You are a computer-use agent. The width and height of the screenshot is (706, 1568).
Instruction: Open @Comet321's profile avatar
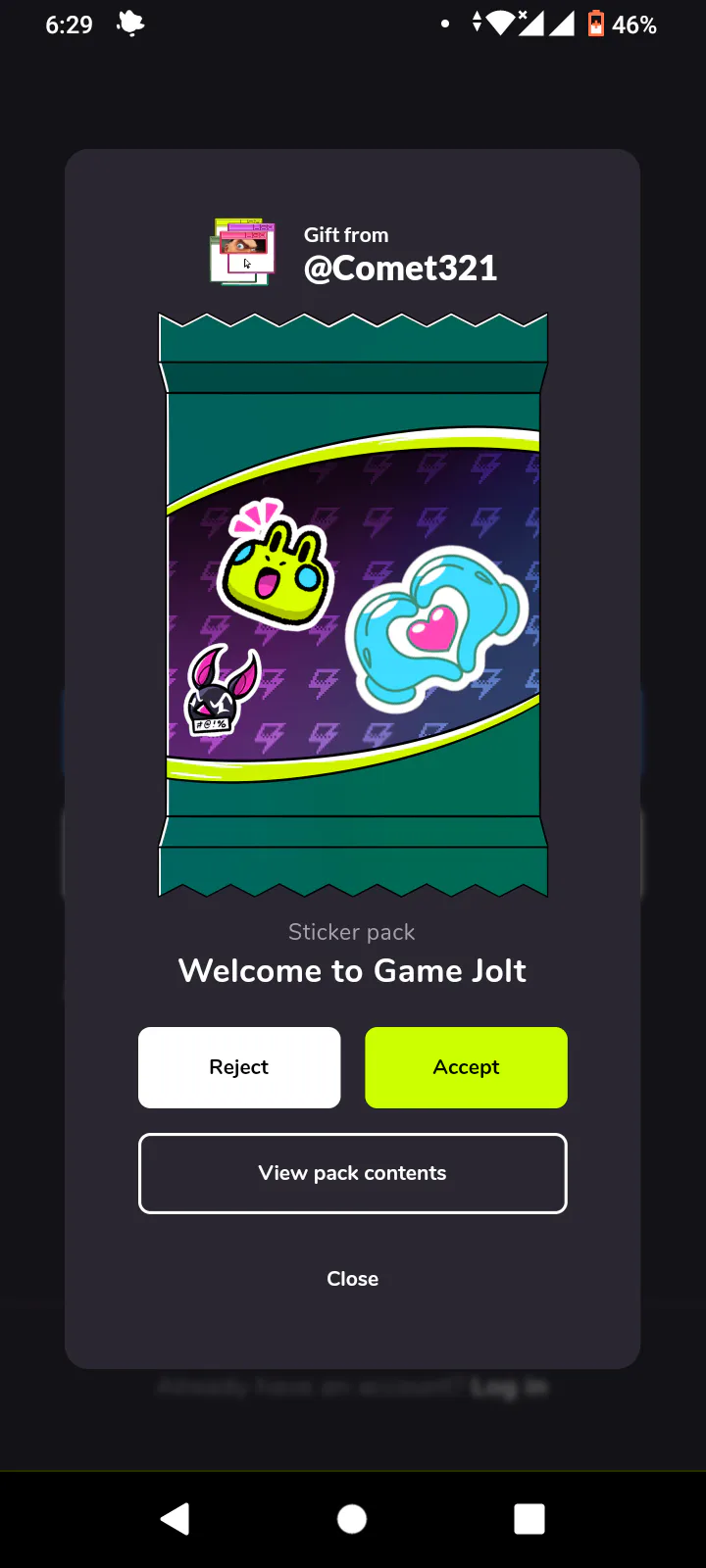point(242,253)
